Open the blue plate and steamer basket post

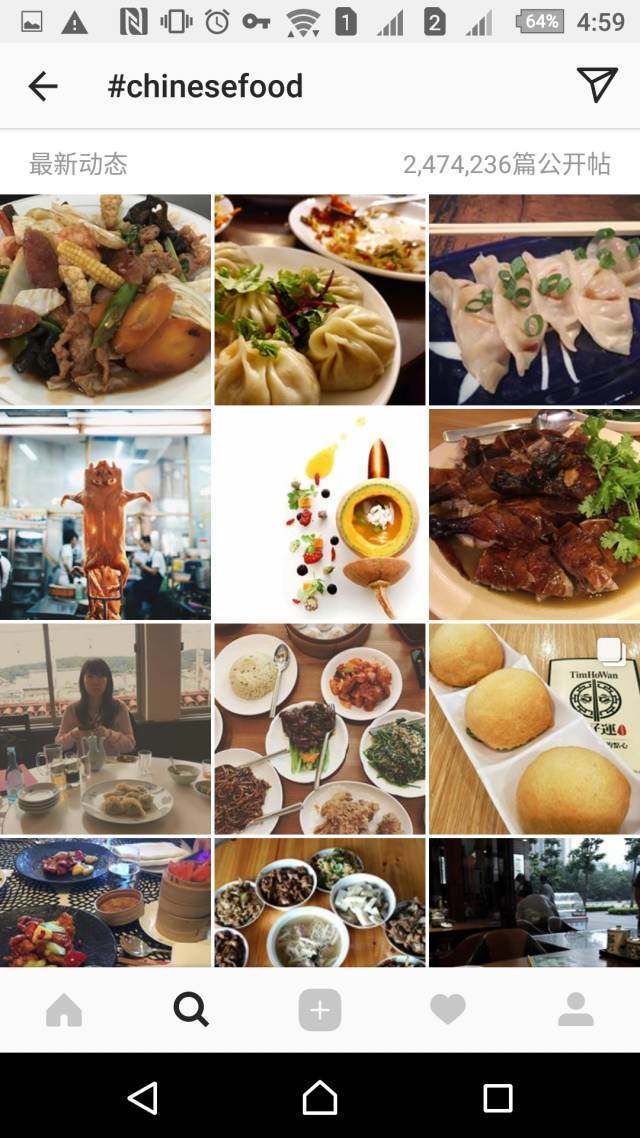(x=105, y=902)
